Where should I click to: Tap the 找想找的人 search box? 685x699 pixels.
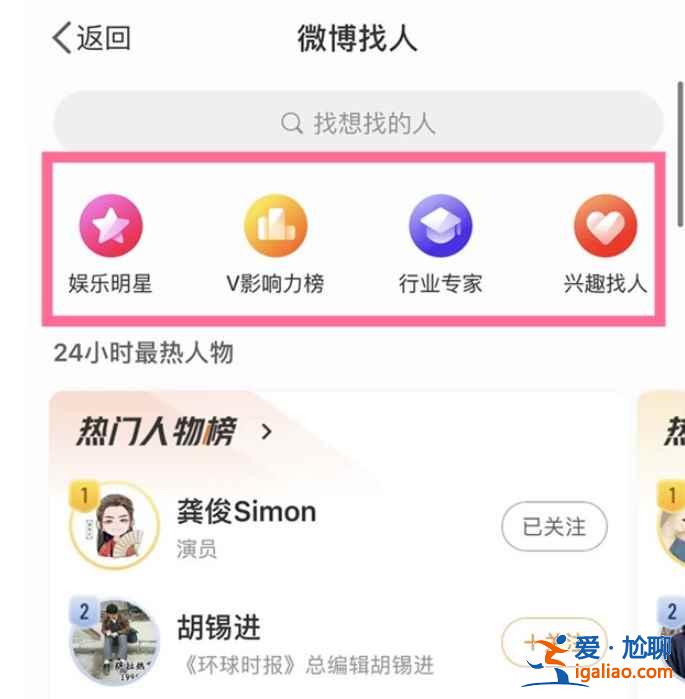pos(358,123)
